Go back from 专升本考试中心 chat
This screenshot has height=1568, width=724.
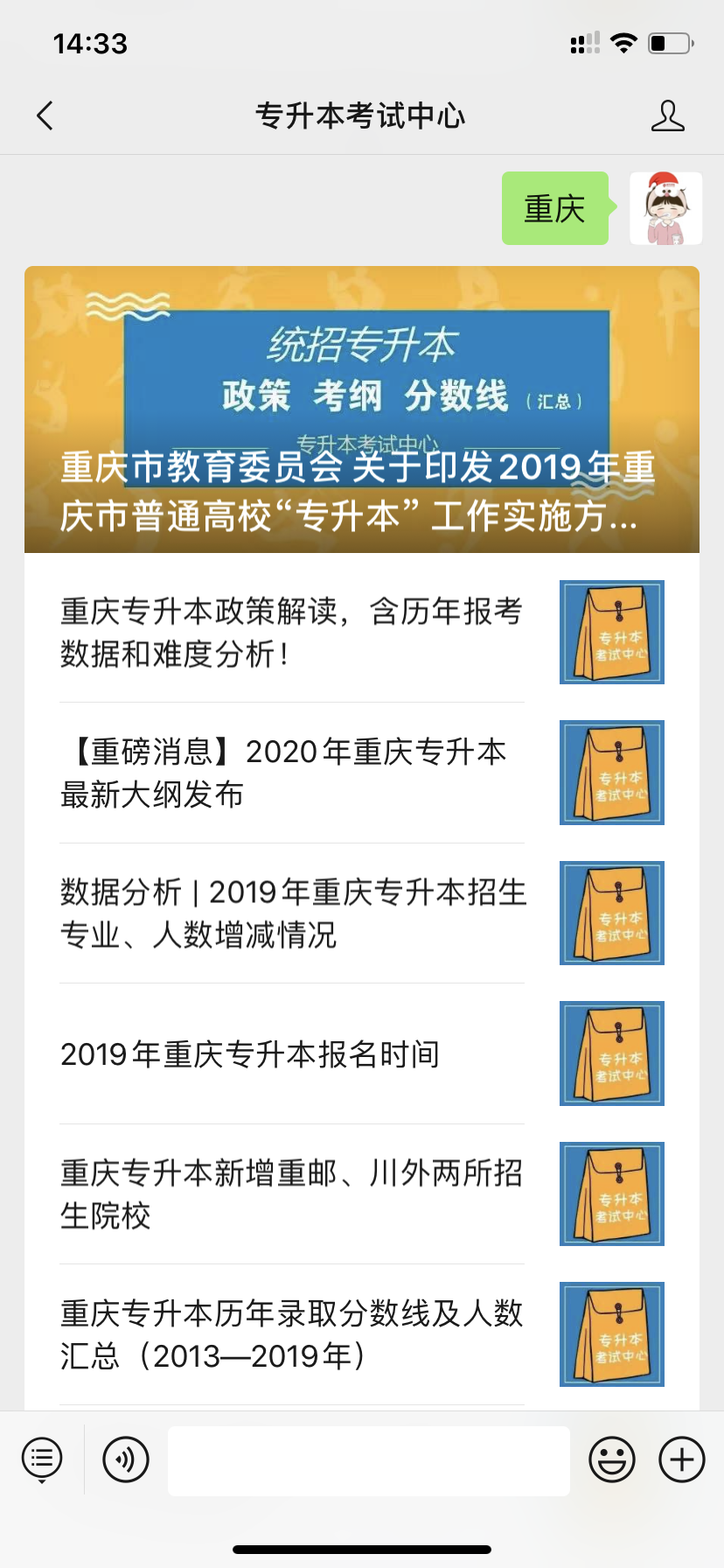coord(45,115)
